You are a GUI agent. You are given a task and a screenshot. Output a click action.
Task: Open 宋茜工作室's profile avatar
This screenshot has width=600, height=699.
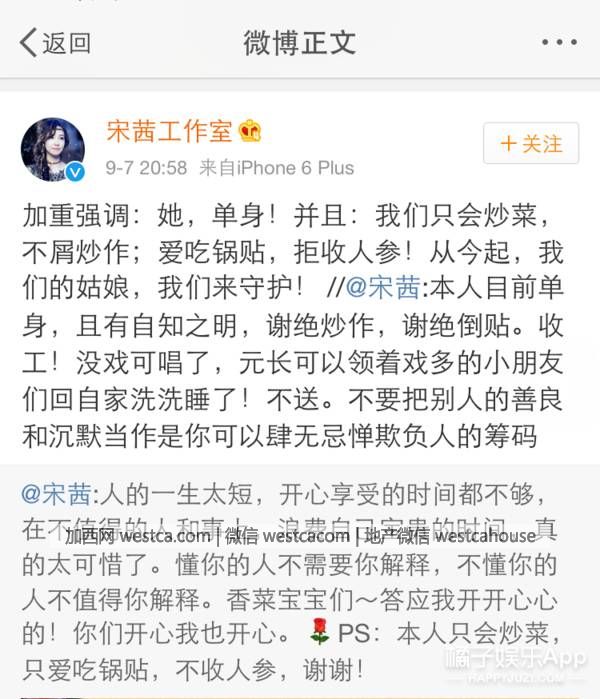tap(53, 149)
